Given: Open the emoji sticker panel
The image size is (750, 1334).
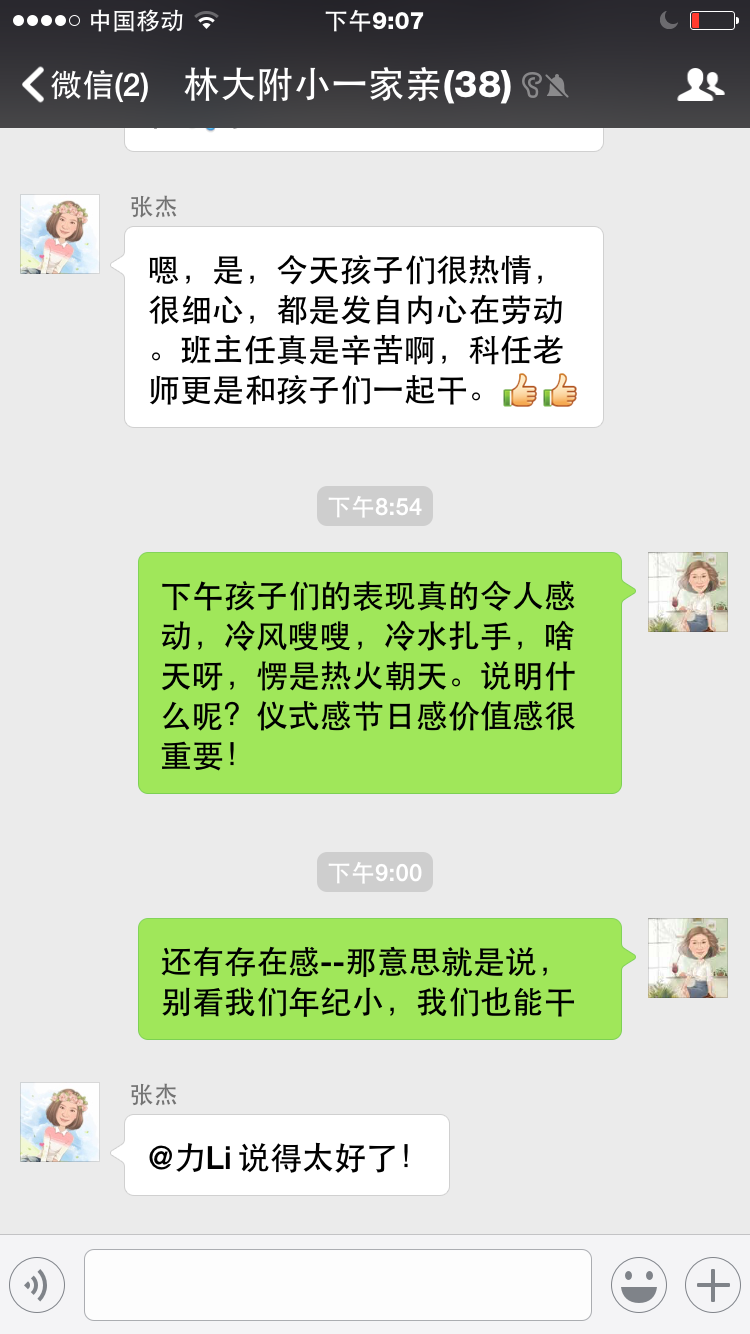Looking at the screenshot, I should click(x=639, y=1285).
